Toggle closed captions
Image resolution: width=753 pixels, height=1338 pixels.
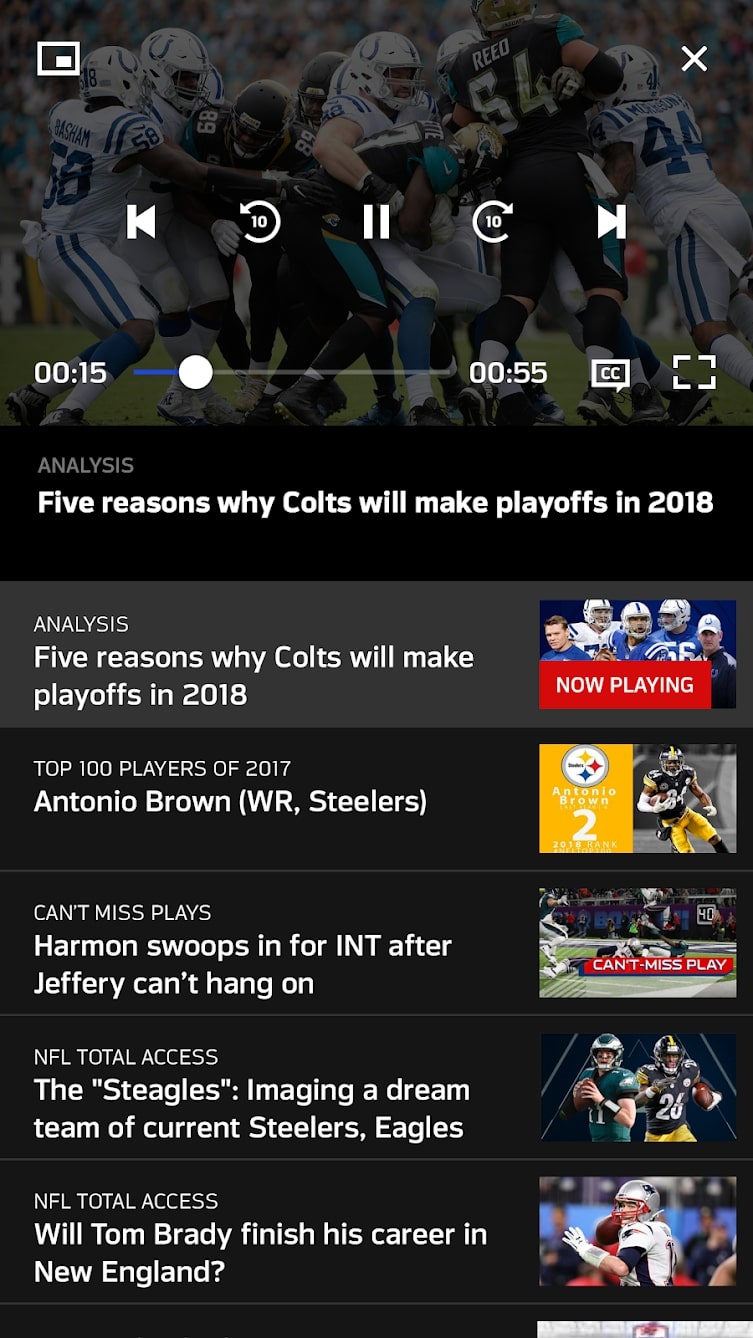610,374
